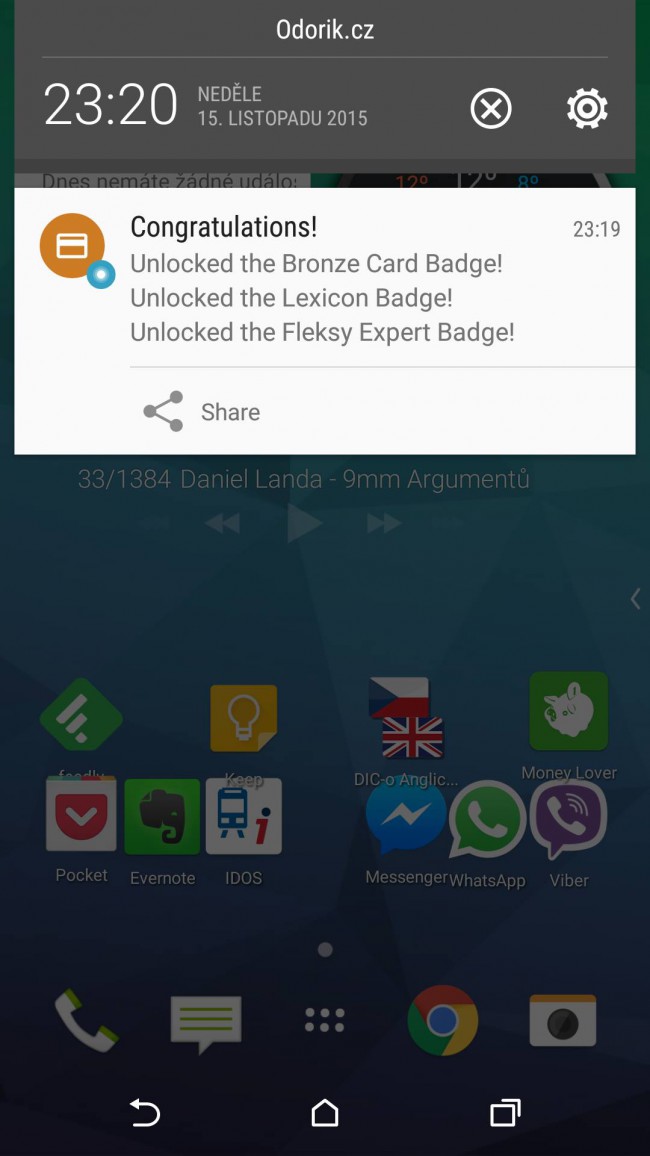Clear all notifications

[490, 108]
